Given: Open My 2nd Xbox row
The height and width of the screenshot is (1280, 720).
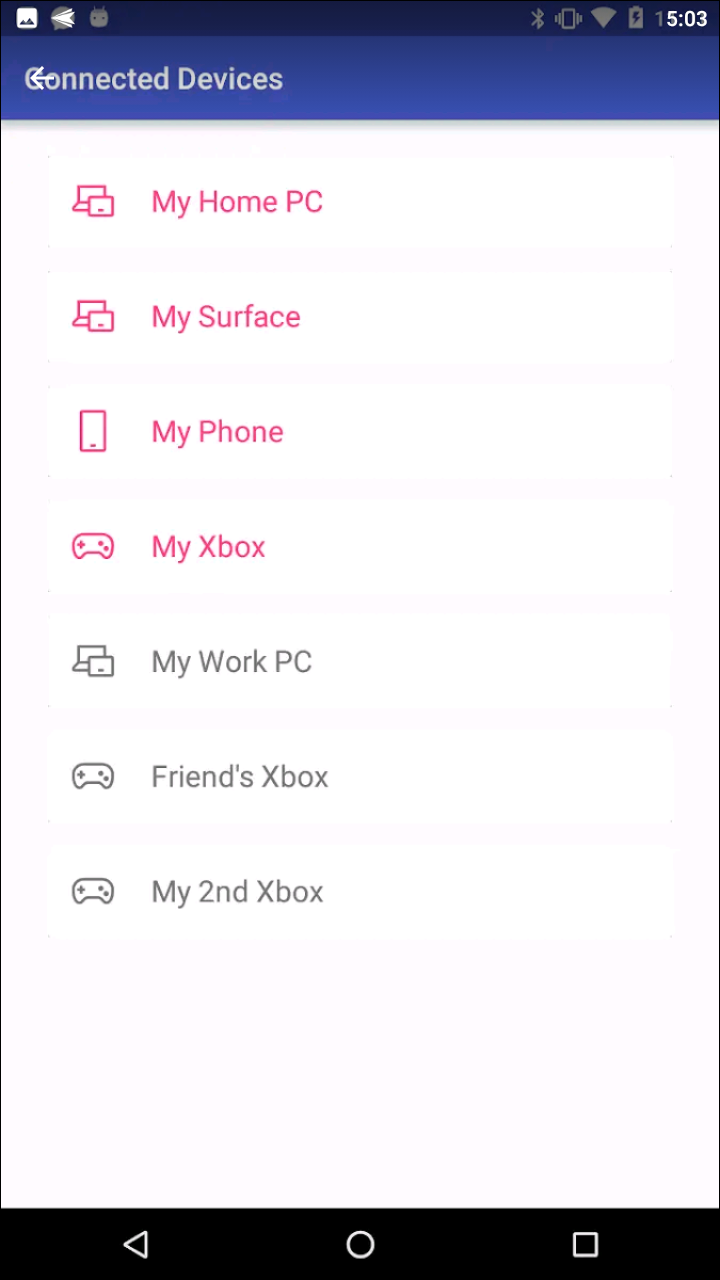Looking at the screenshot, I should [x=360, y=892].
